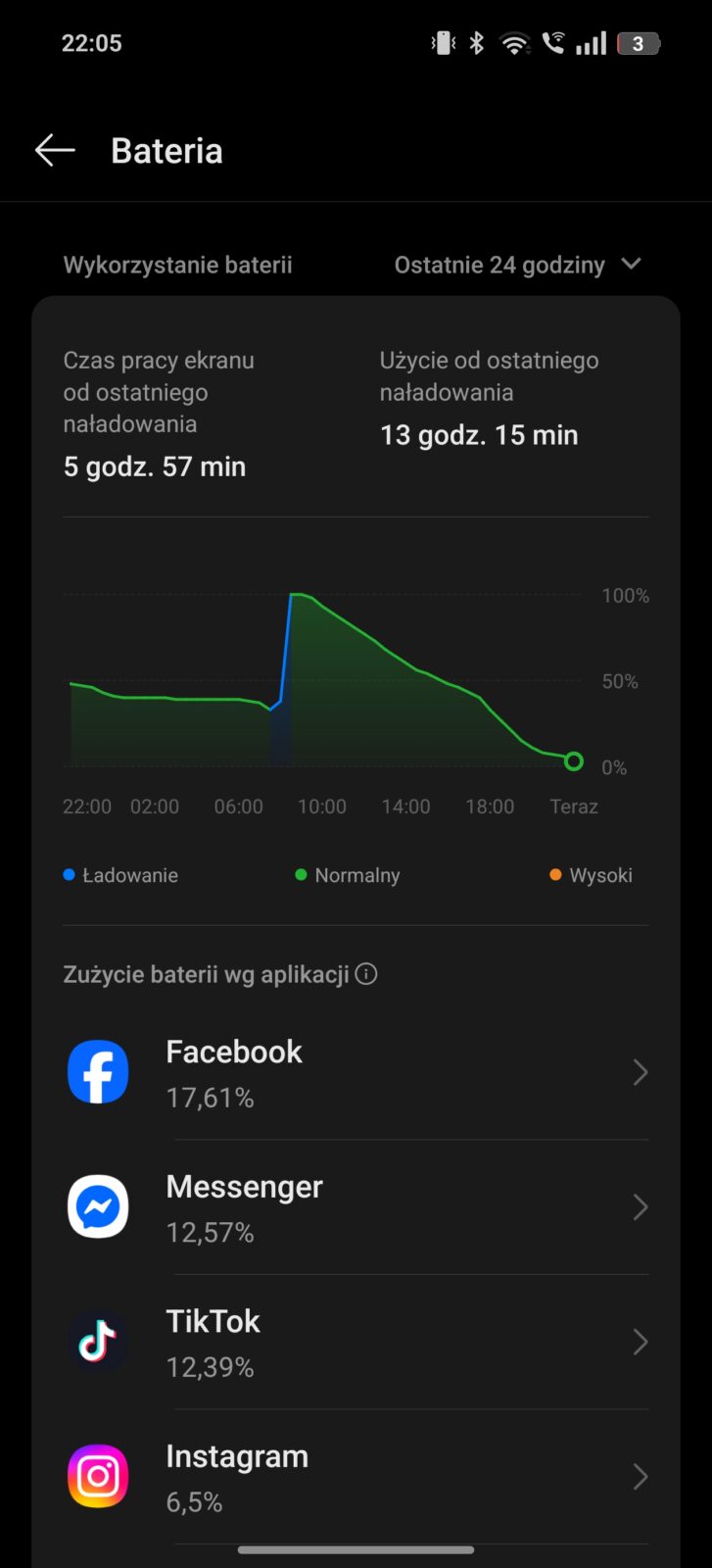Screen dimensions: 712x1568
Task: Select the Instagram battery usage row
Action: coord(356,1477)
